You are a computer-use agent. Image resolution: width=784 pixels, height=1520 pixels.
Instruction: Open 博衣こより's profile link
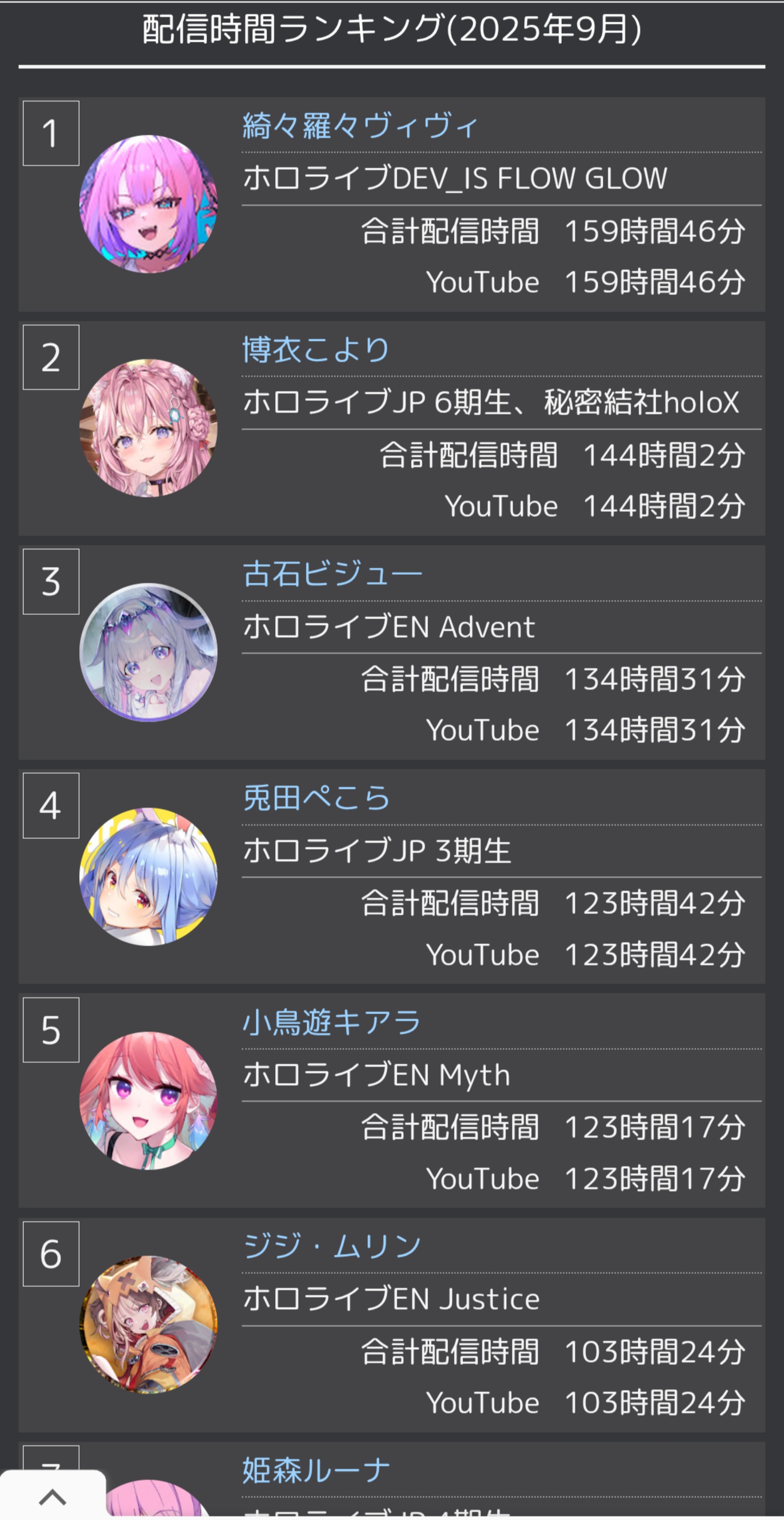(x=316, y=349)
